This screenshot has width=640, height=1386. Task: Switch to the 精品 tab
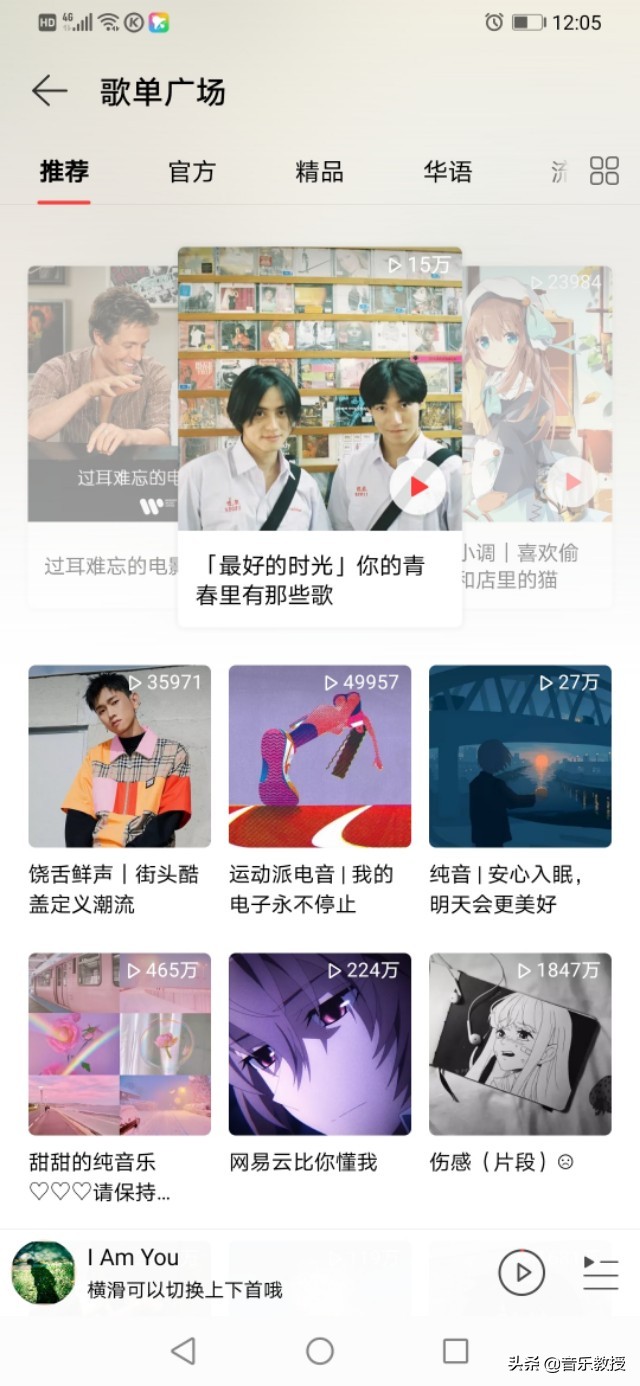point(320,171)
